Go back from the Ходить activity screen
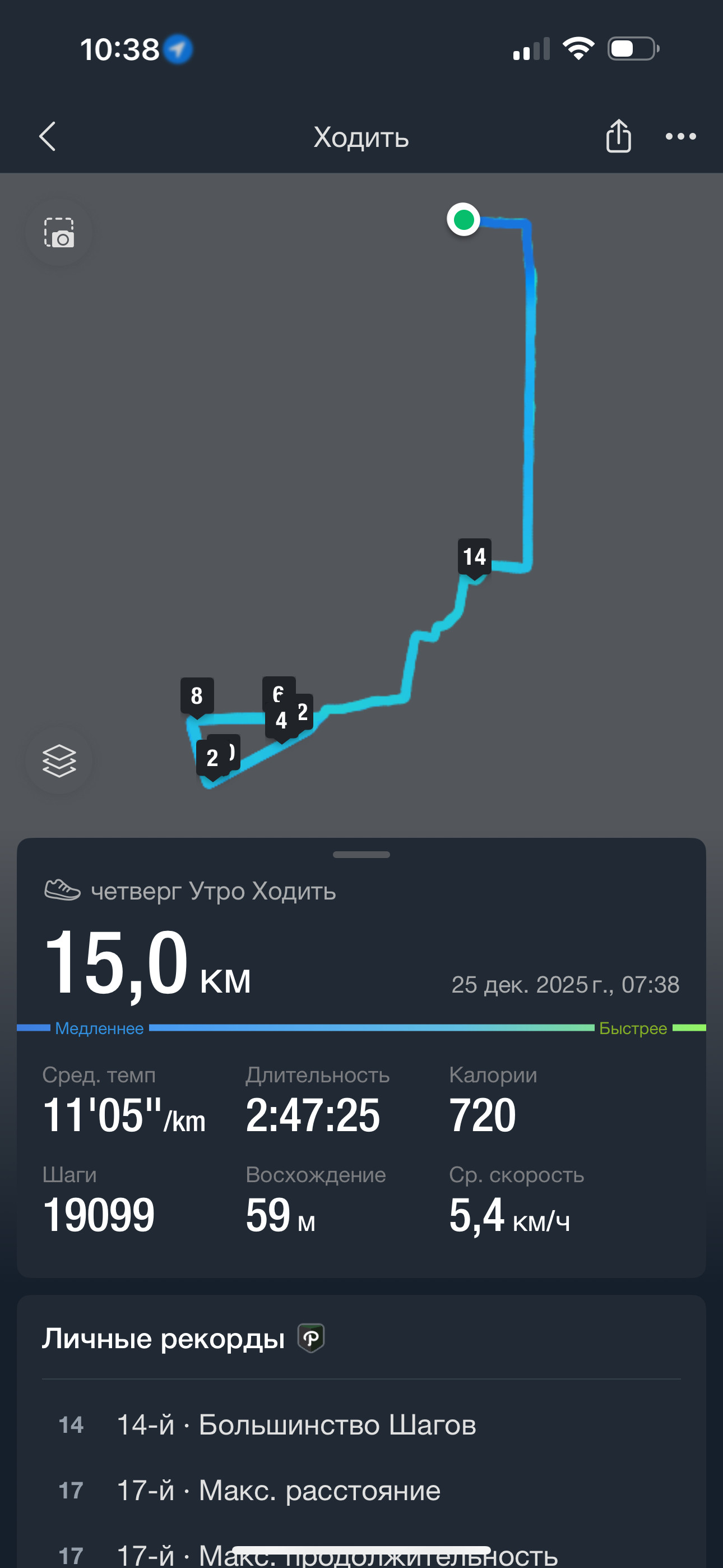 click(x=48, y=136)
